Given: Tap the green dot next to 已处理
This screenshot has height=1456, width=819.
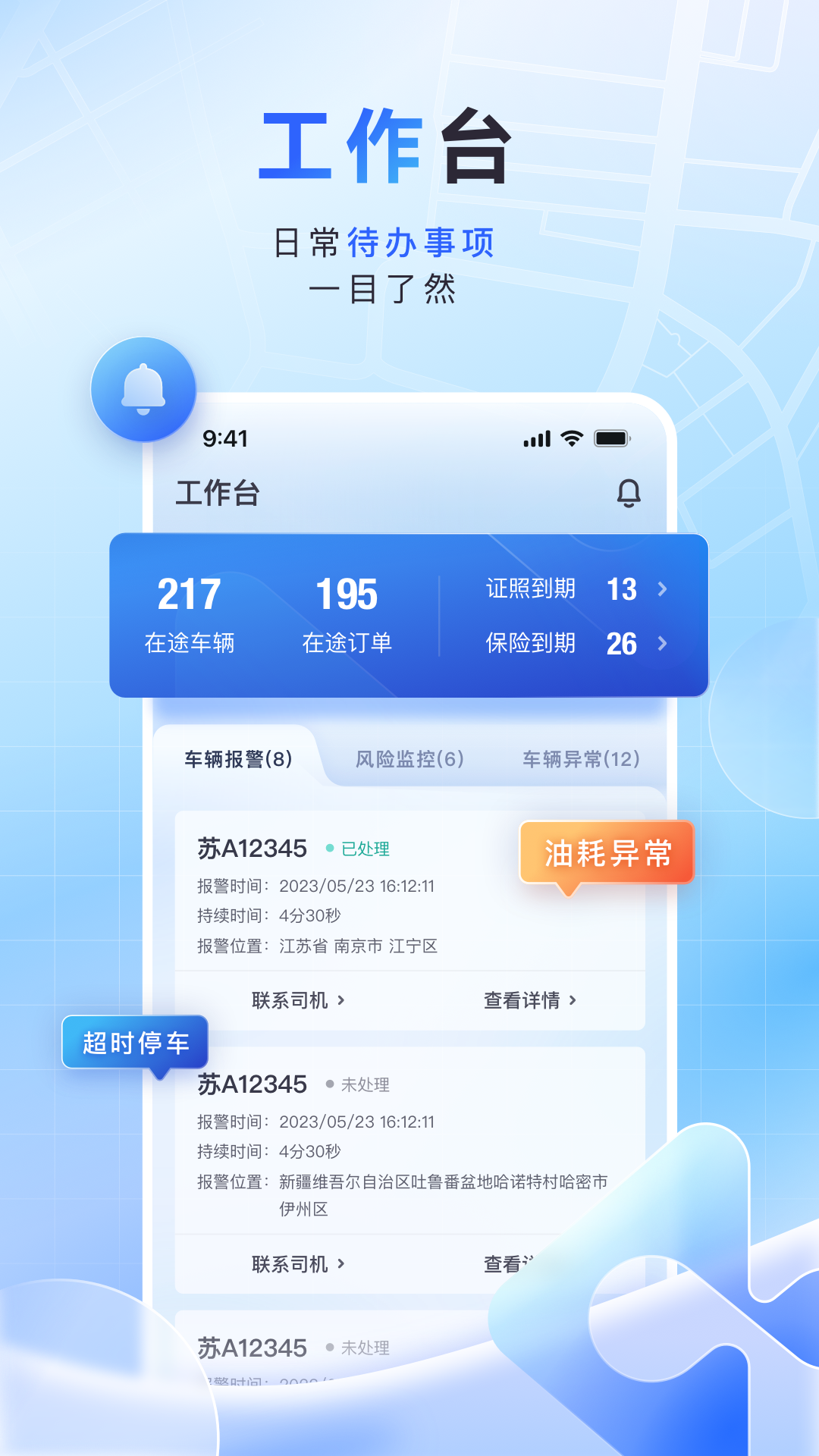Looking at the screenshot, I should [x=331, y=849].
